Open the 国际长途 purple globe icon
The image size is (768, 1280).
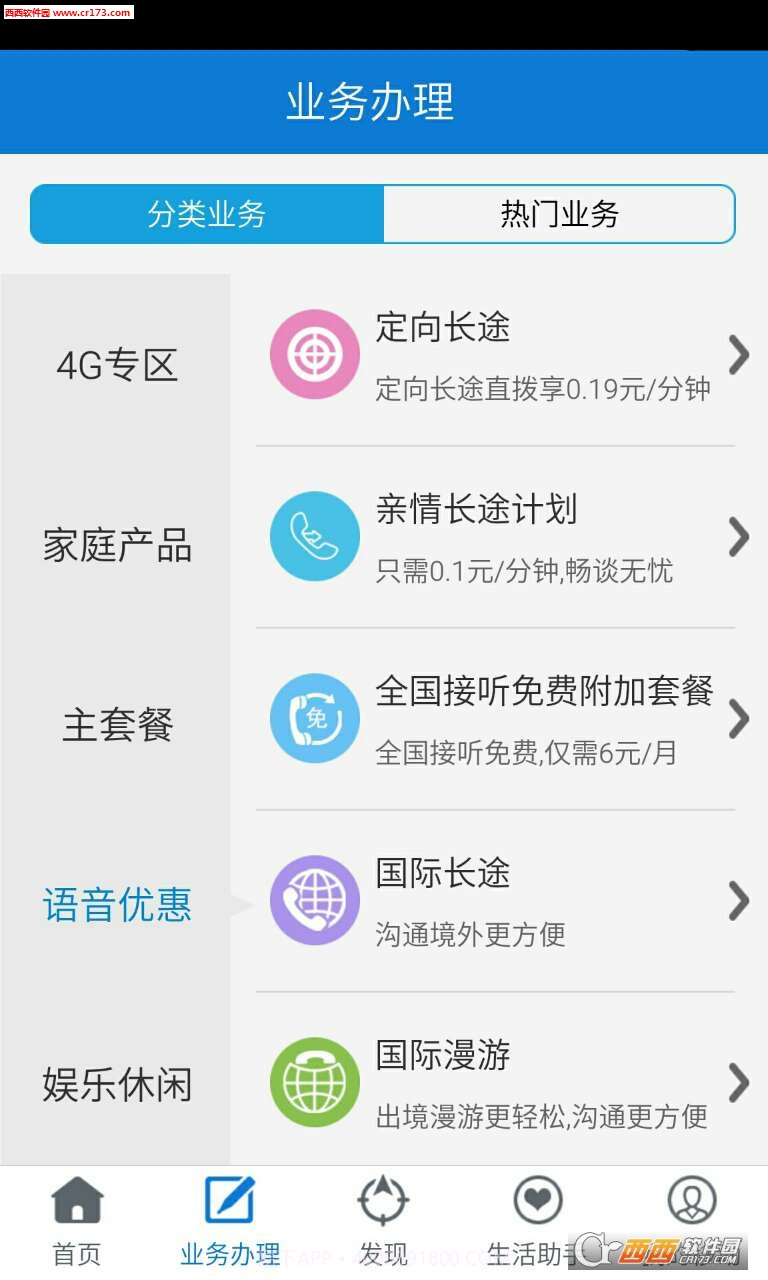tap(314, 900)
